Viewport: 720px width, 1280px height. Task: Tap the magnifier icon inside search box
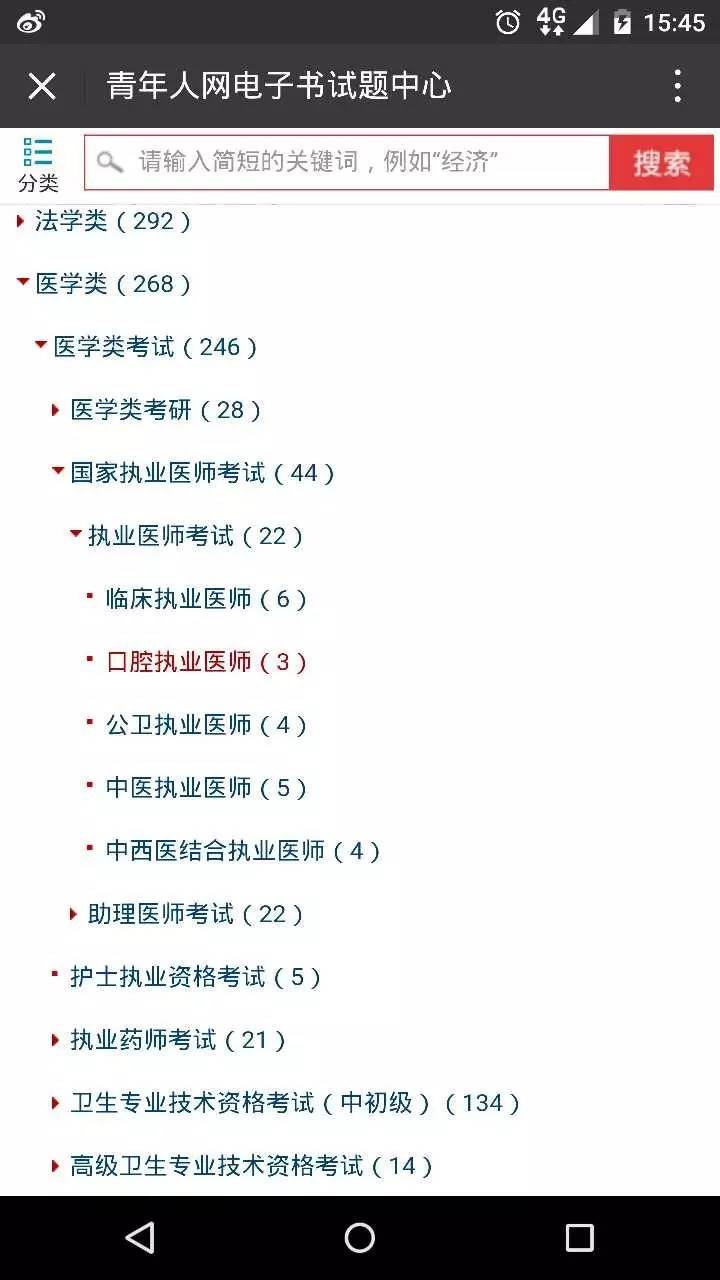coord(110,162)
